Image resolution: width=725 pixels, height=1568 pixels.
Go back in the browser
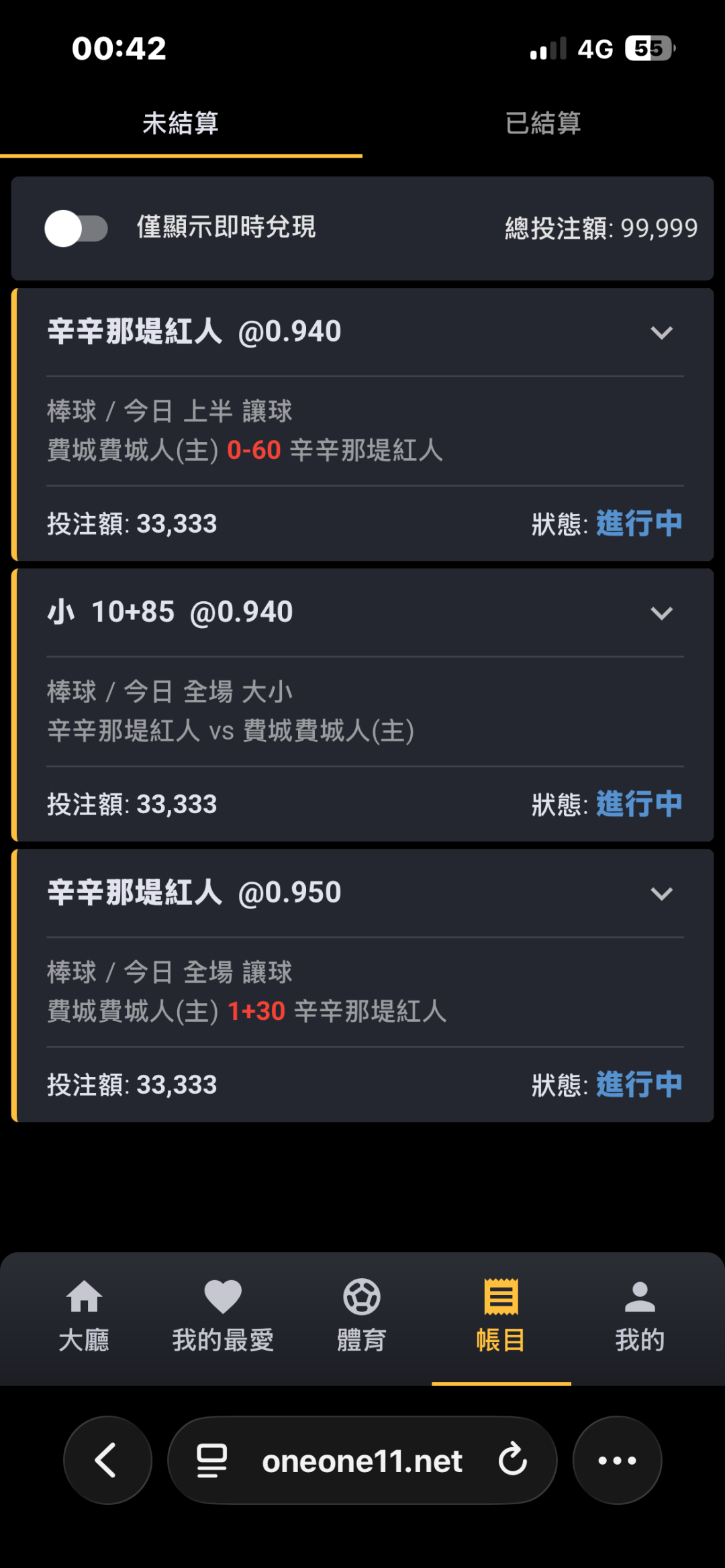[107, 1460]
